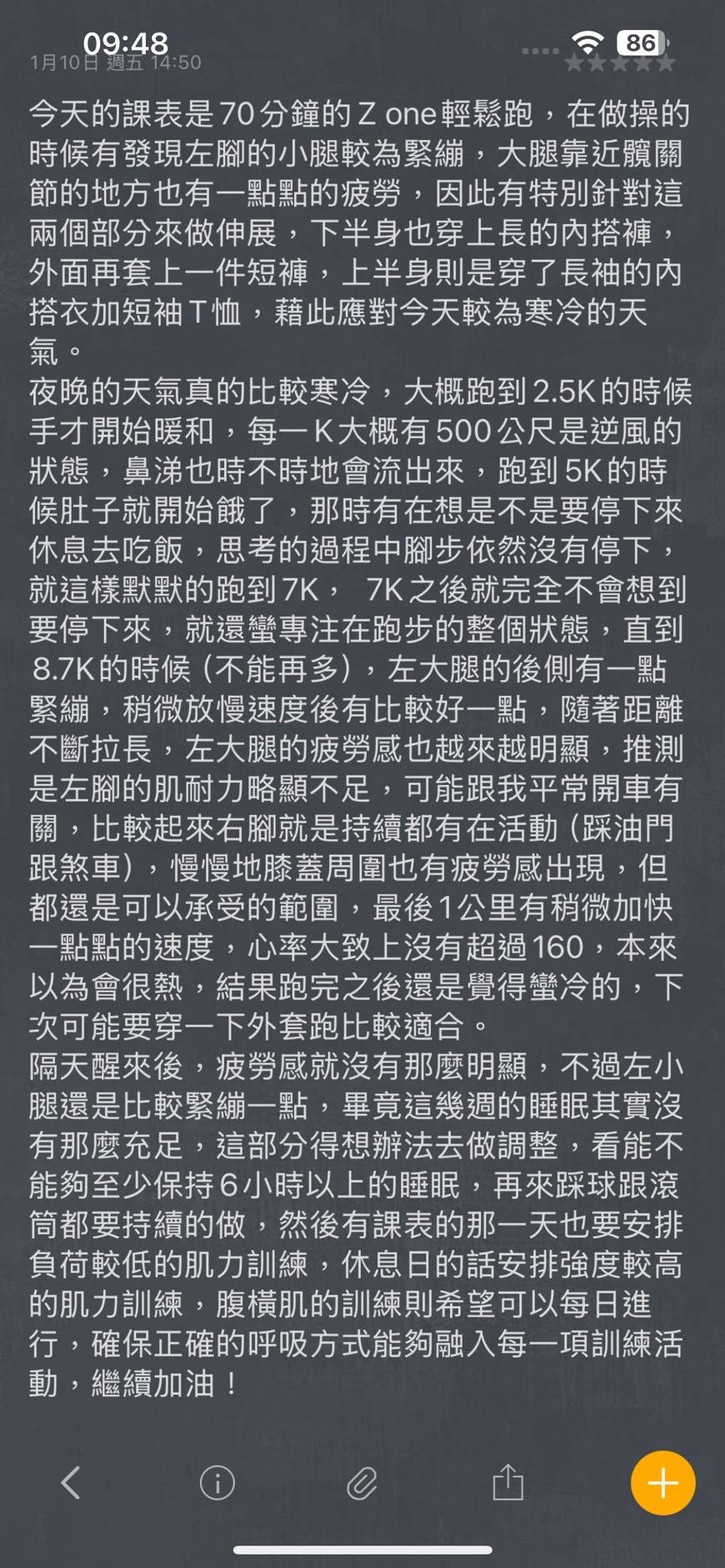The image size is (725, 1568).
Task: Tap the first star to set one-star rating
Action: [x=573, y=62]
